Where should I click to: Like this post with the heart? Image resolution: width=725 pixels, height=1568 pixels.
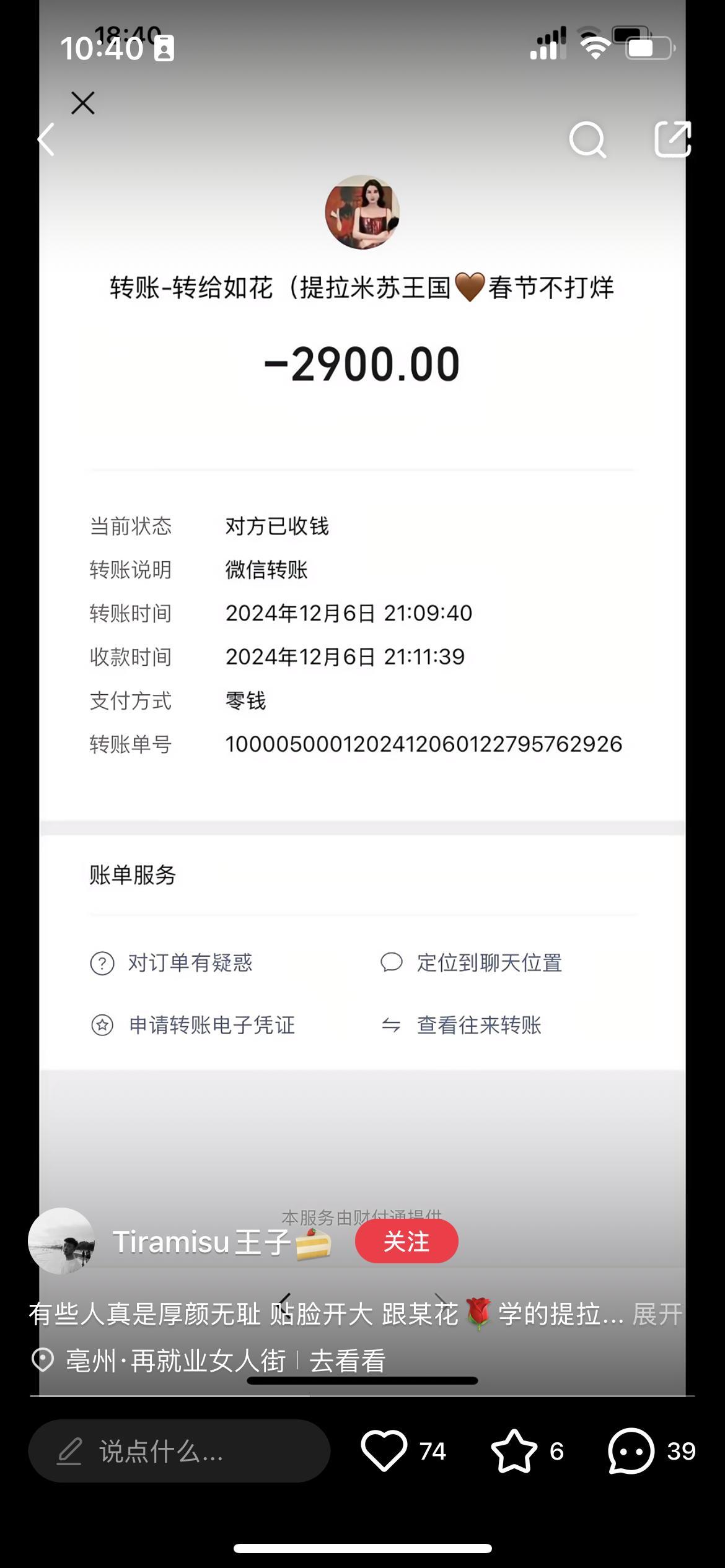(384, 1450)
